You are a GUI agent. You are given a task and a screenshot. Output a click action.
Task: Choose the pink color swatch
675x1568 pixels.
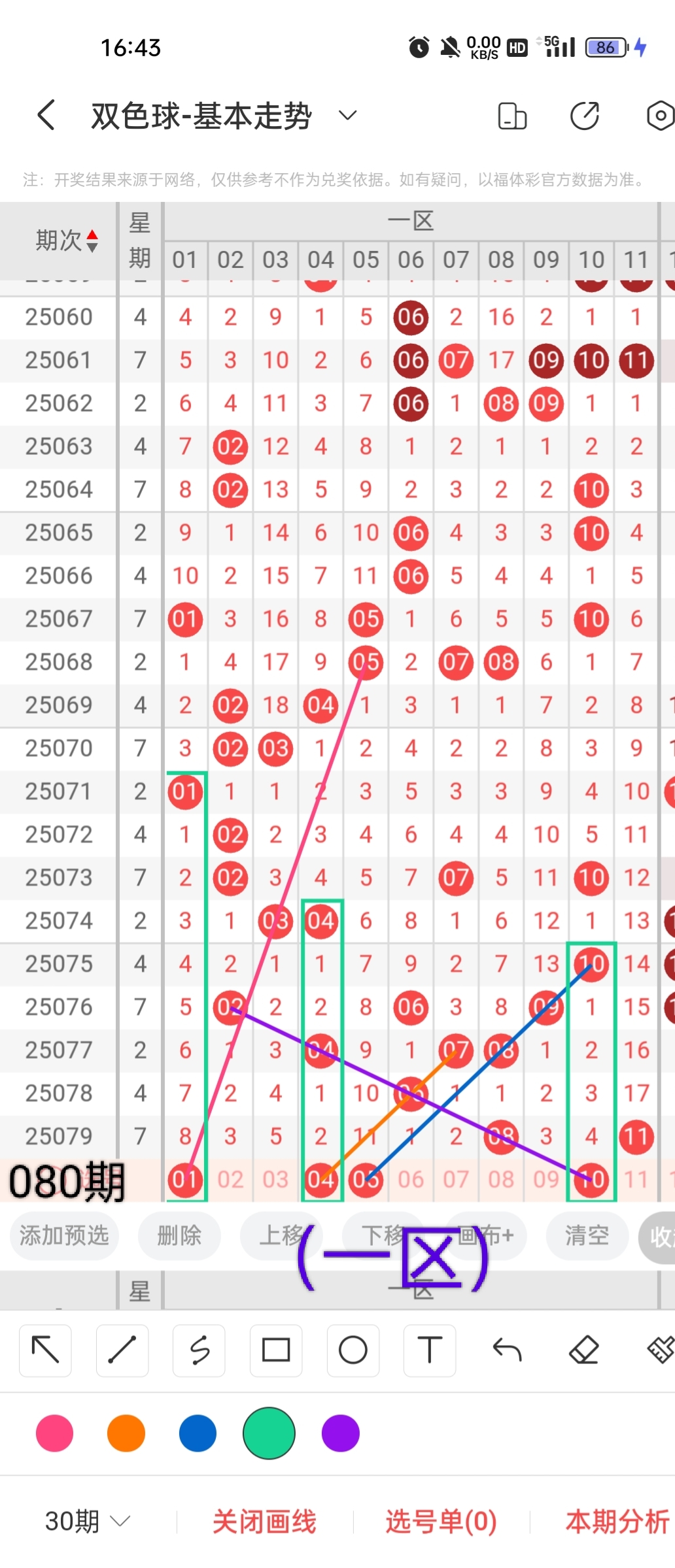(x=55, y=1433)
